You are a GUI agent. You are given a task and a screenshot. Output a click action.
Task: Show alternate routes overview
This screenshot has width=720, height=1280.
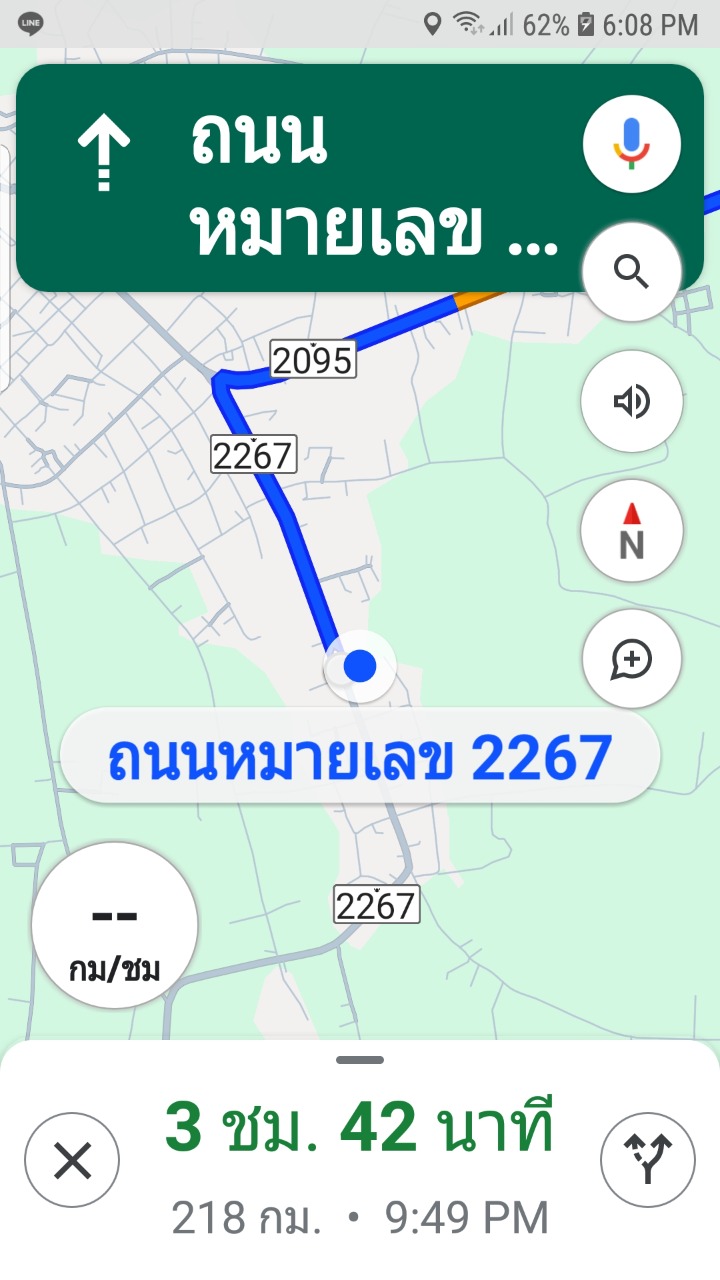click(648, 1161)
